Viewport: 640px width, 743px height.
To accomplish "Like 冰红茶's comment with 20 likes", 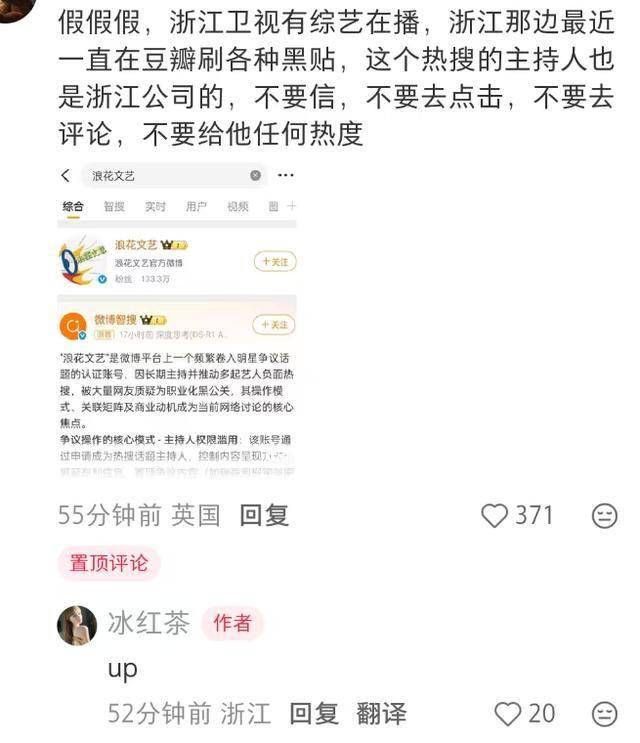I will coord(509,713).
